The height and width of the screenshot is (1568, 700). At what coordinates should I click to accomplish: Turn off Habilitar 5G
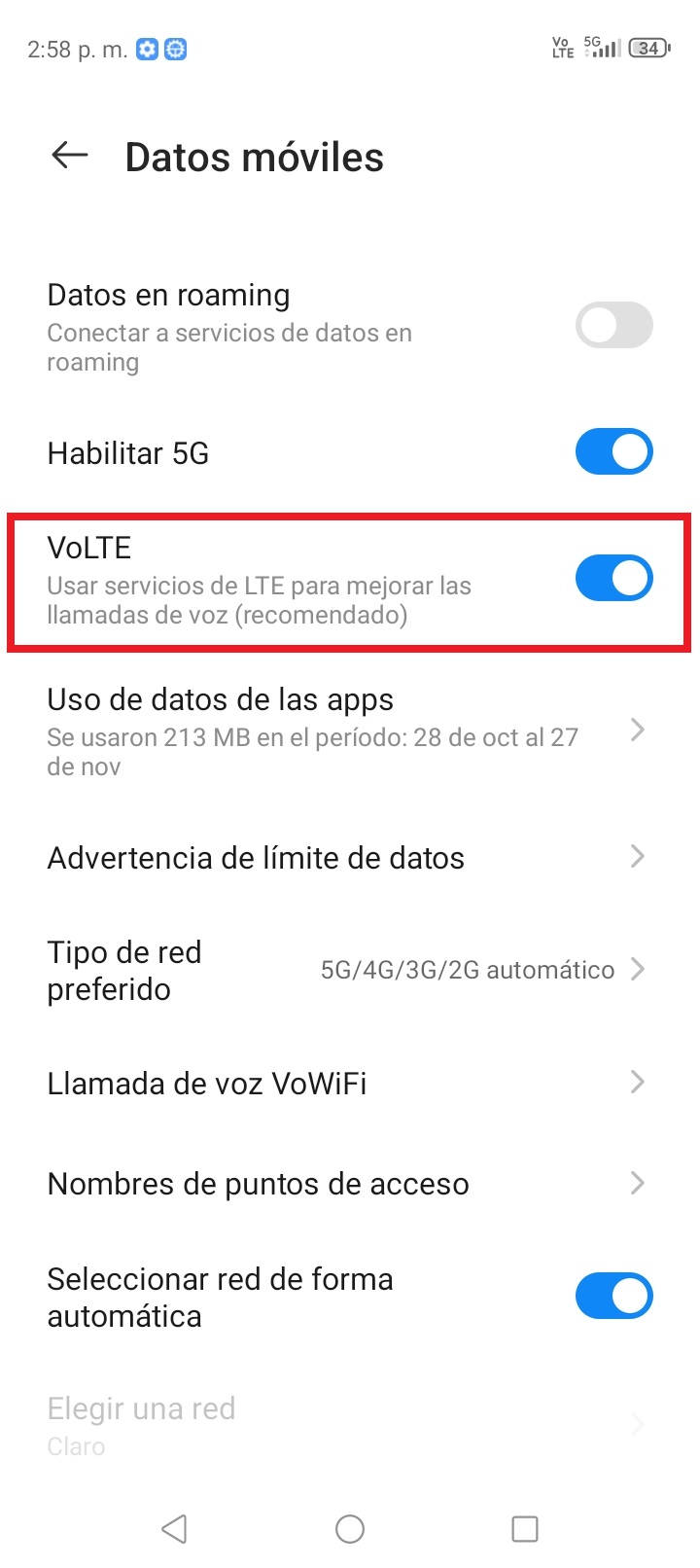613,451
